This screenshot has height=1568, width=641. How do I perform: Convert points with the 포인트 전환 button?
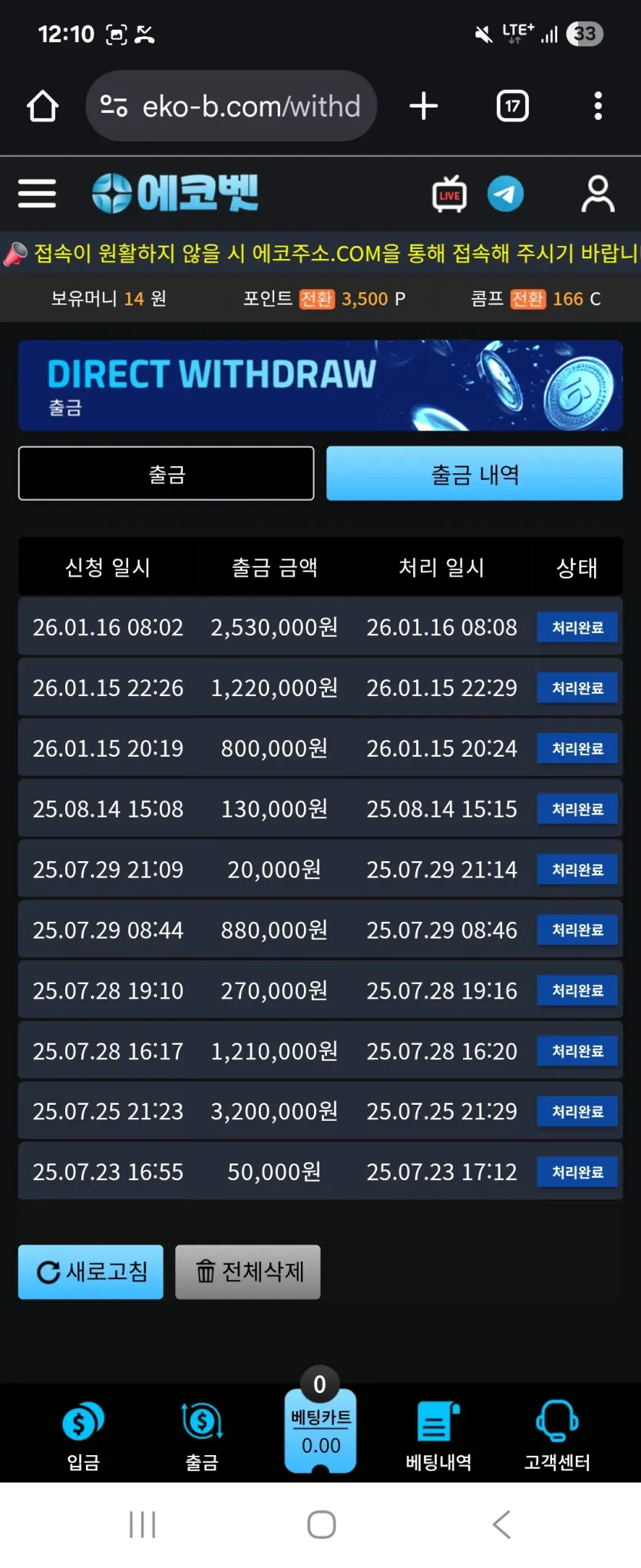coord(316,299)
